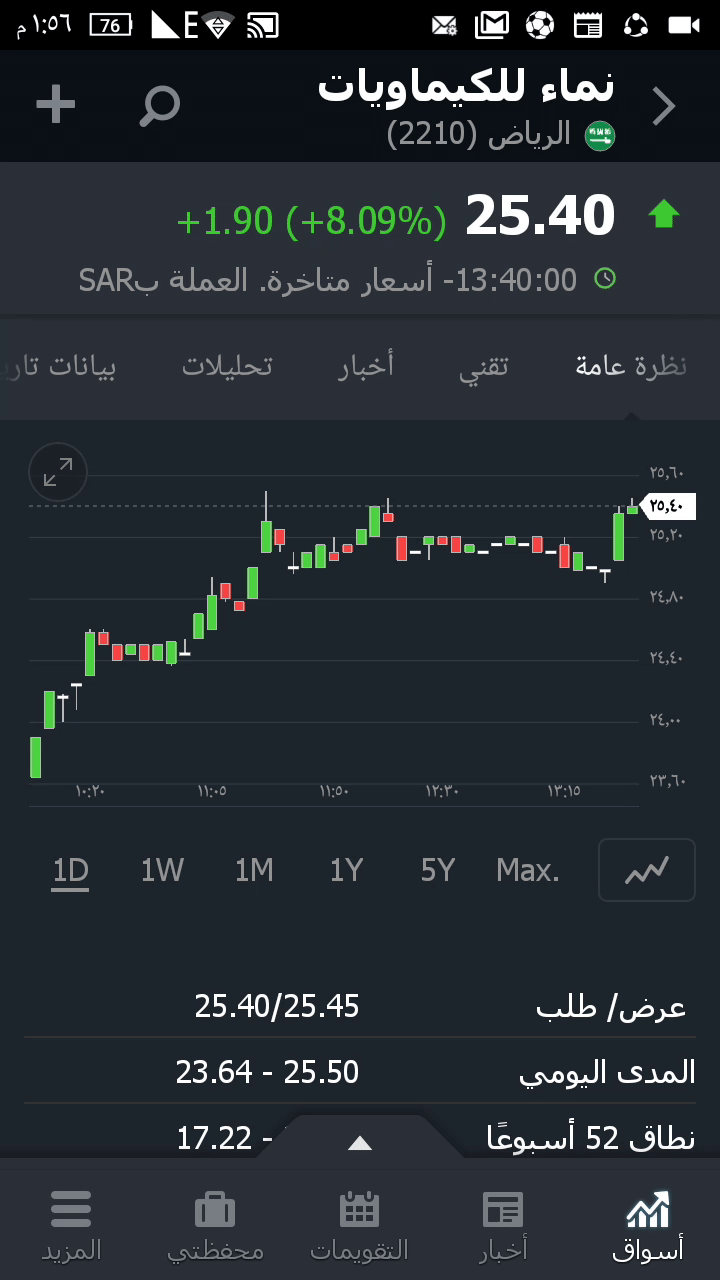
Task: Select the نظرة عامة tab
Action: tap(631, 366)
